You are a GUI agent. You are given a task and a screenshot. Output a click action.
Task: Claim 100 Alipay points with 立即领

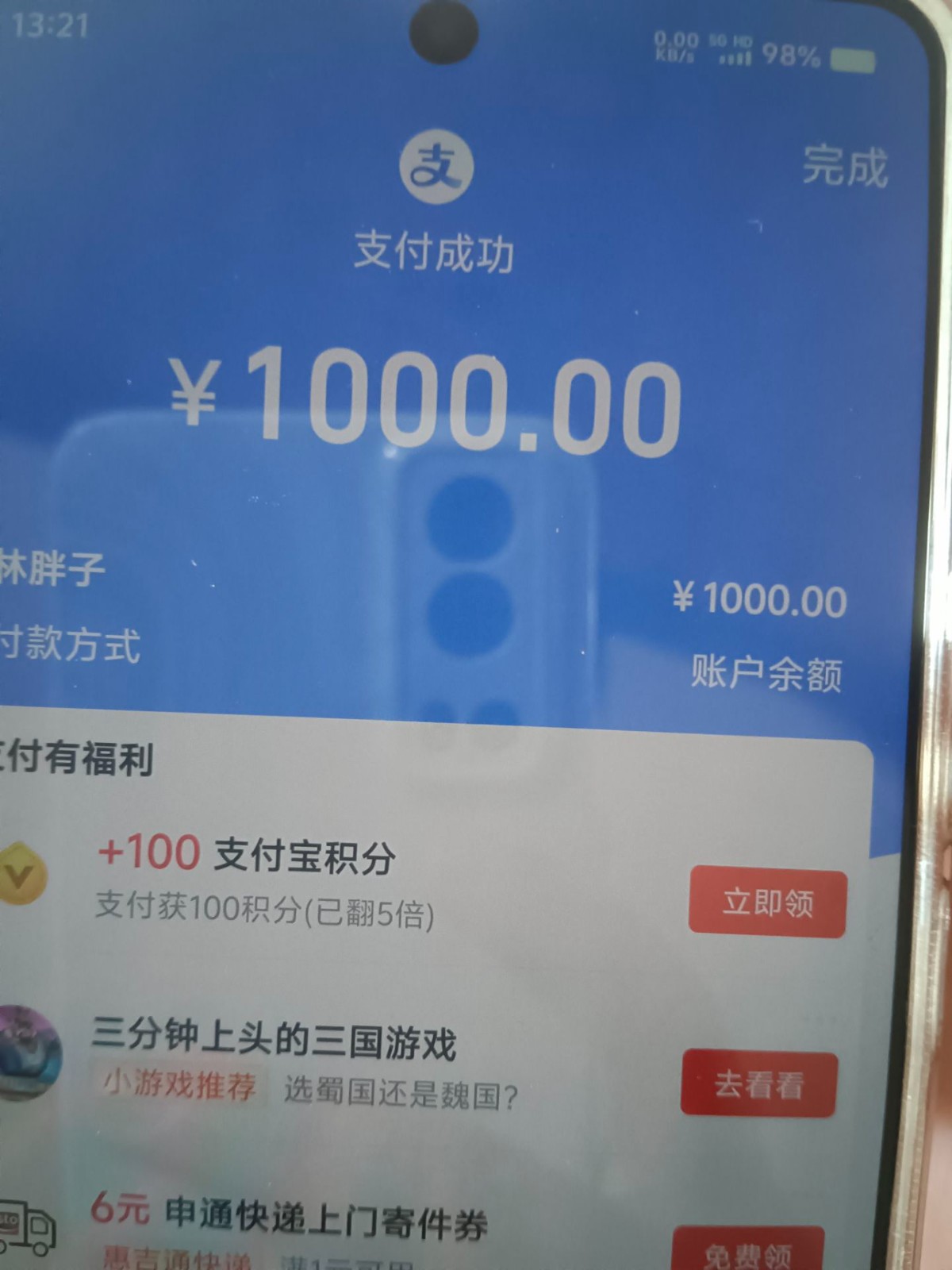[767, 904]
